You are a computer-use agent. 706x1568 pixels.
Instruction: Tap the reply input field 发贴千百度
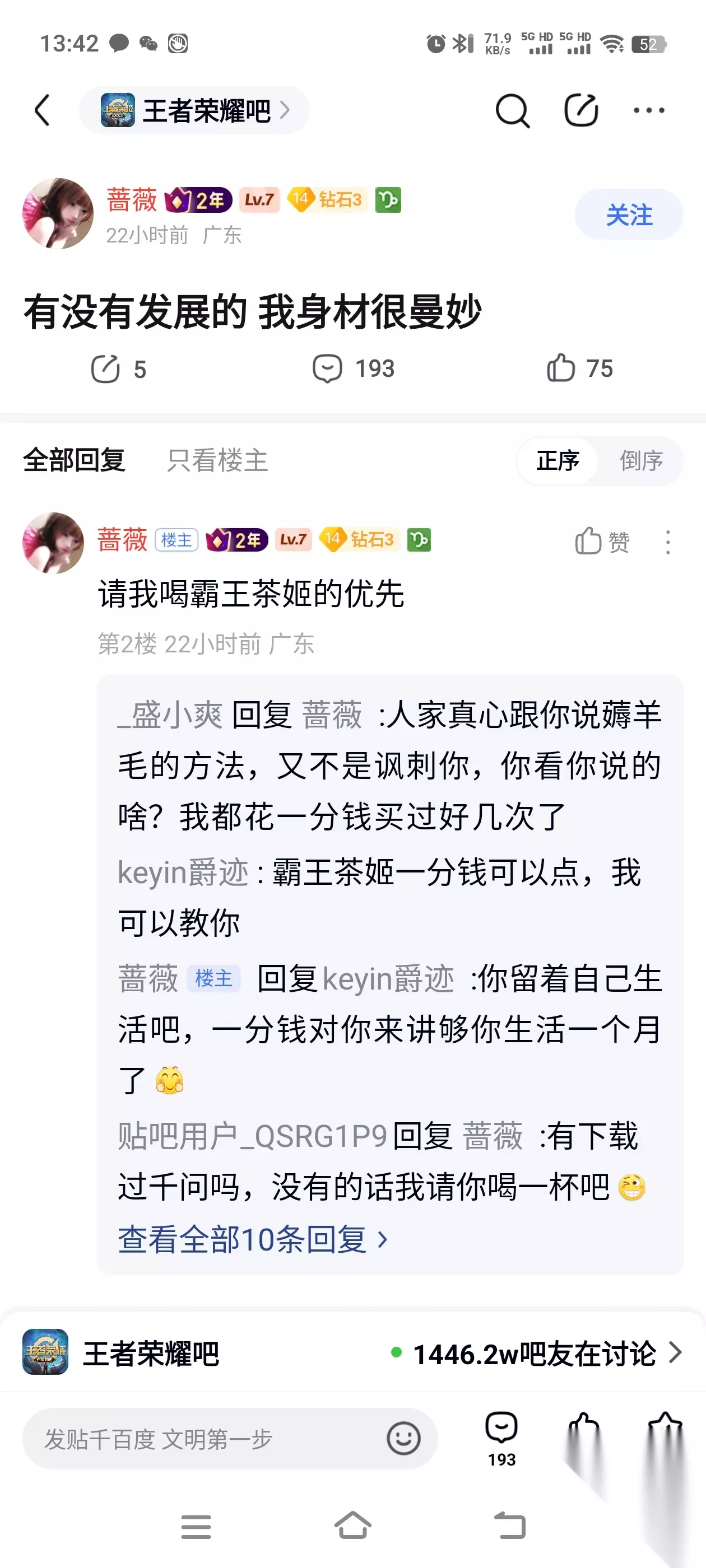(x=230, y=1438)
